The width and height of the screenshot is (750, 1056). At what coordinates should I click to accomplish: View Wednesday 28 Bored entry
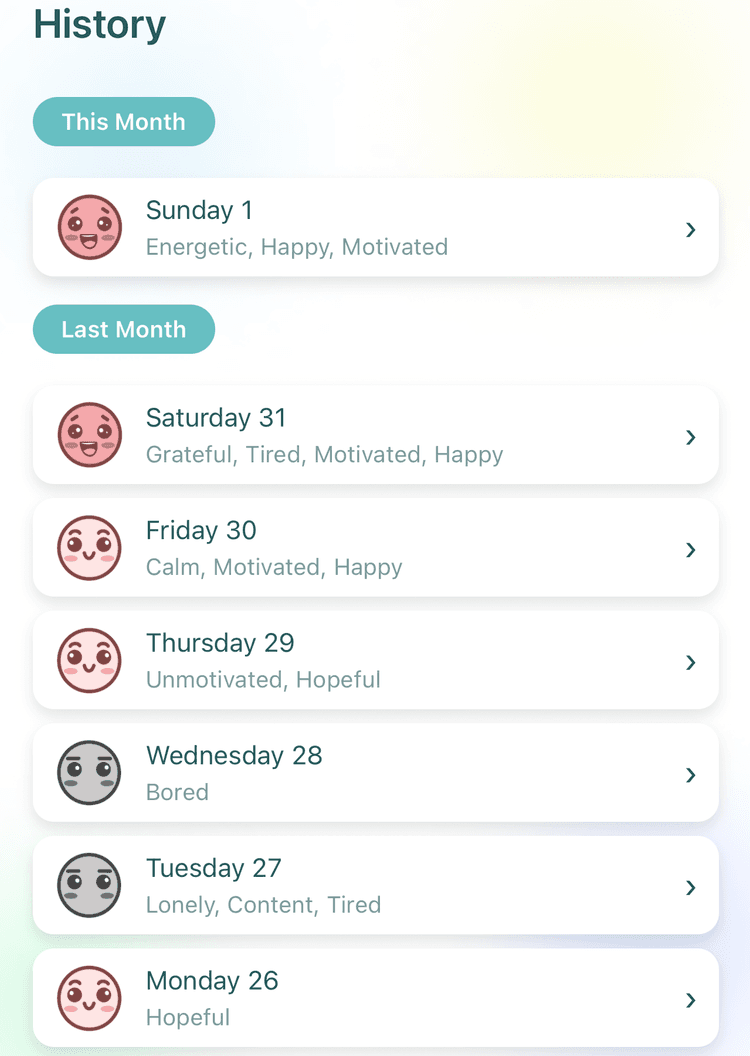pos(375,773)
